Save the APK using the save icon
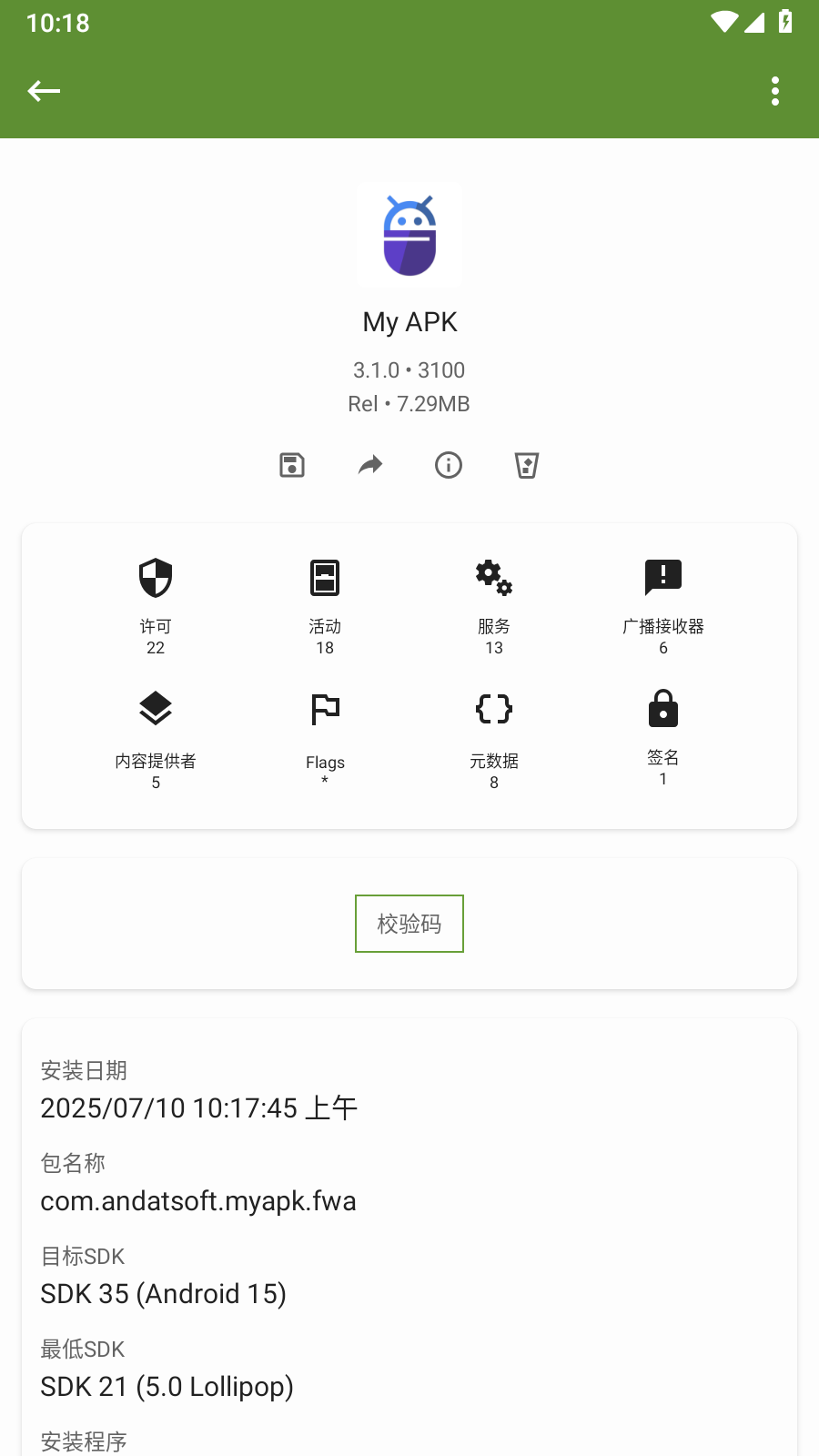Viewport: 819px width, 1456px height. (x=290, y=465)
